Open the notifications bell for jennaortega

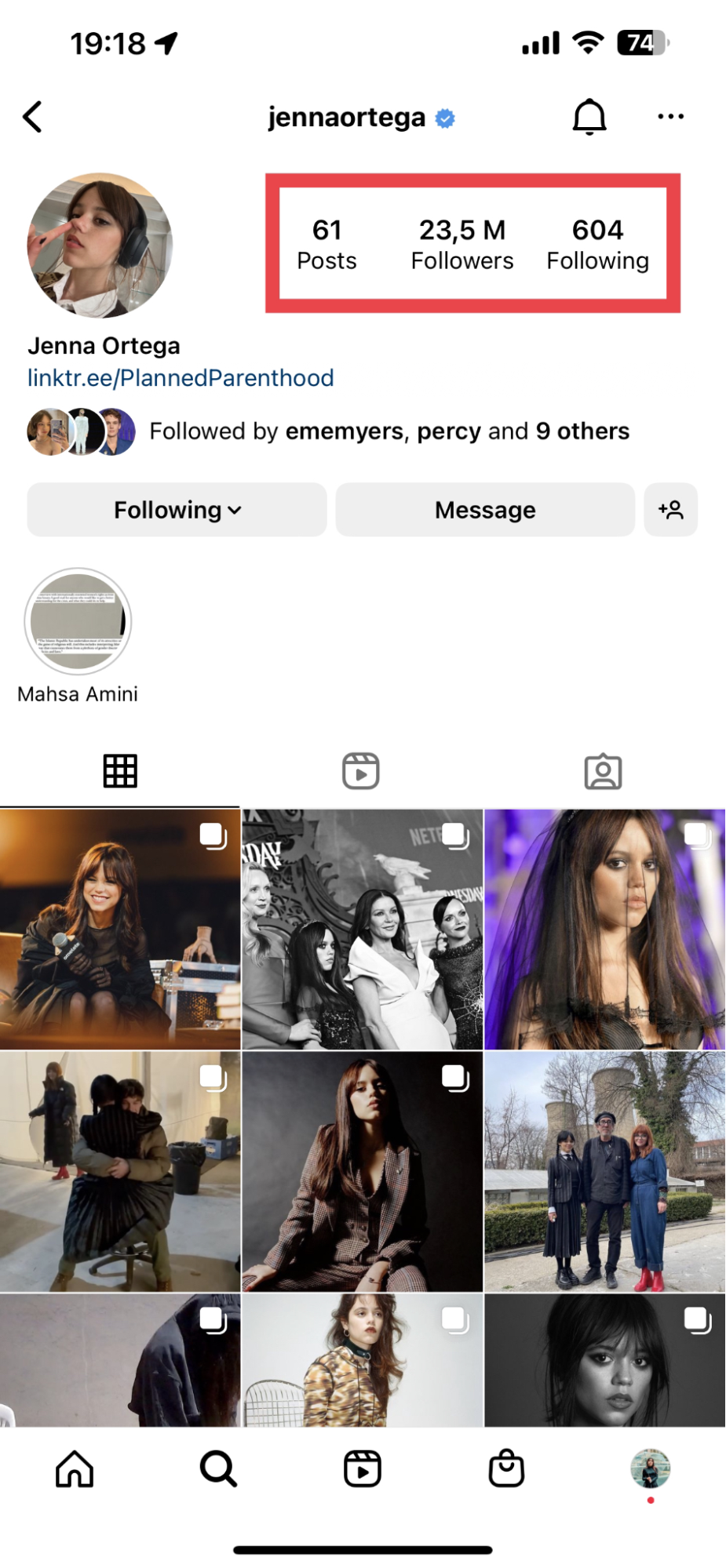[589, 117]
